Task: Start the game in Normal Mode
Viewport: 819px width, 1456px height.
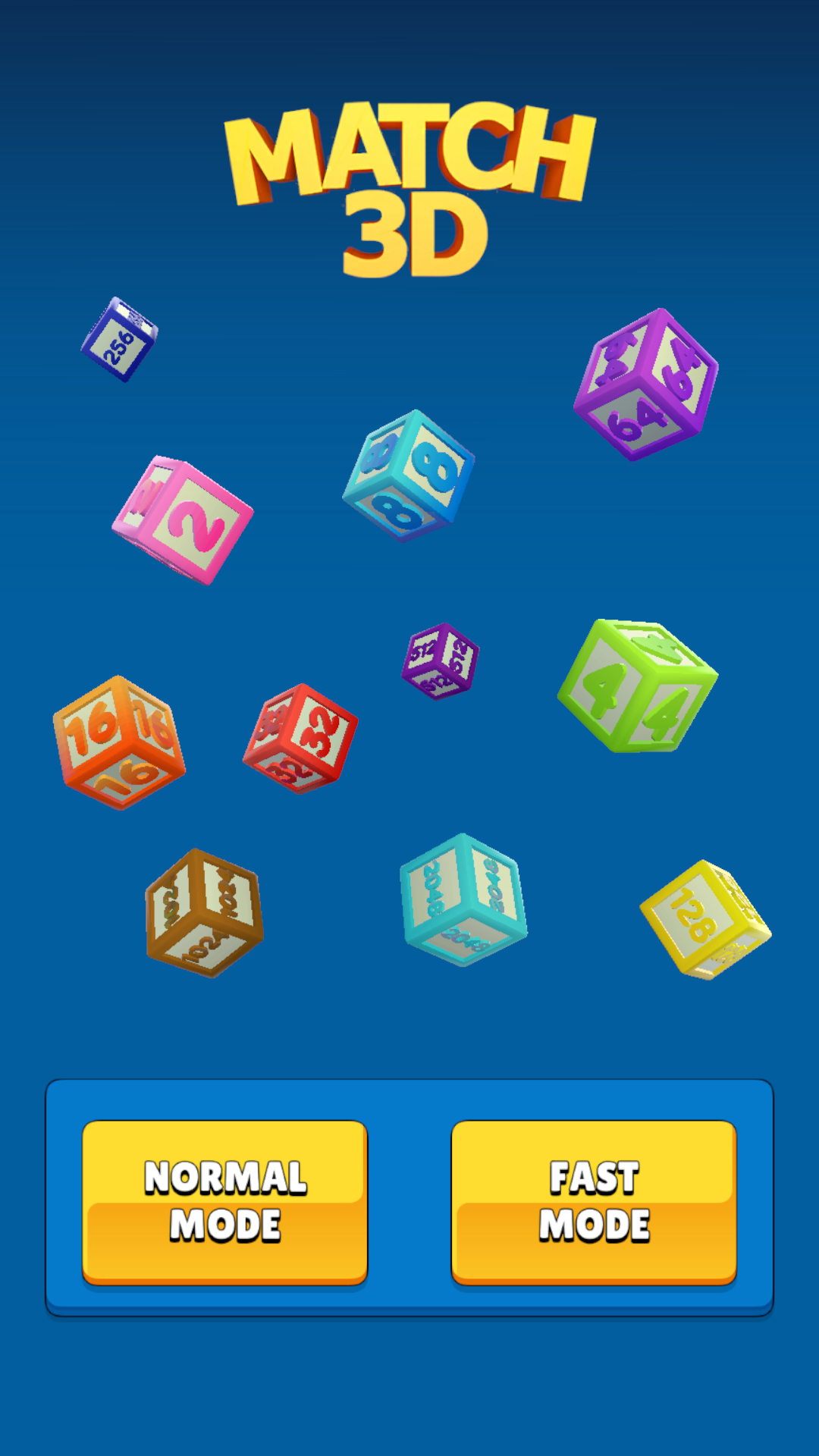Action: coord(224,1201)
